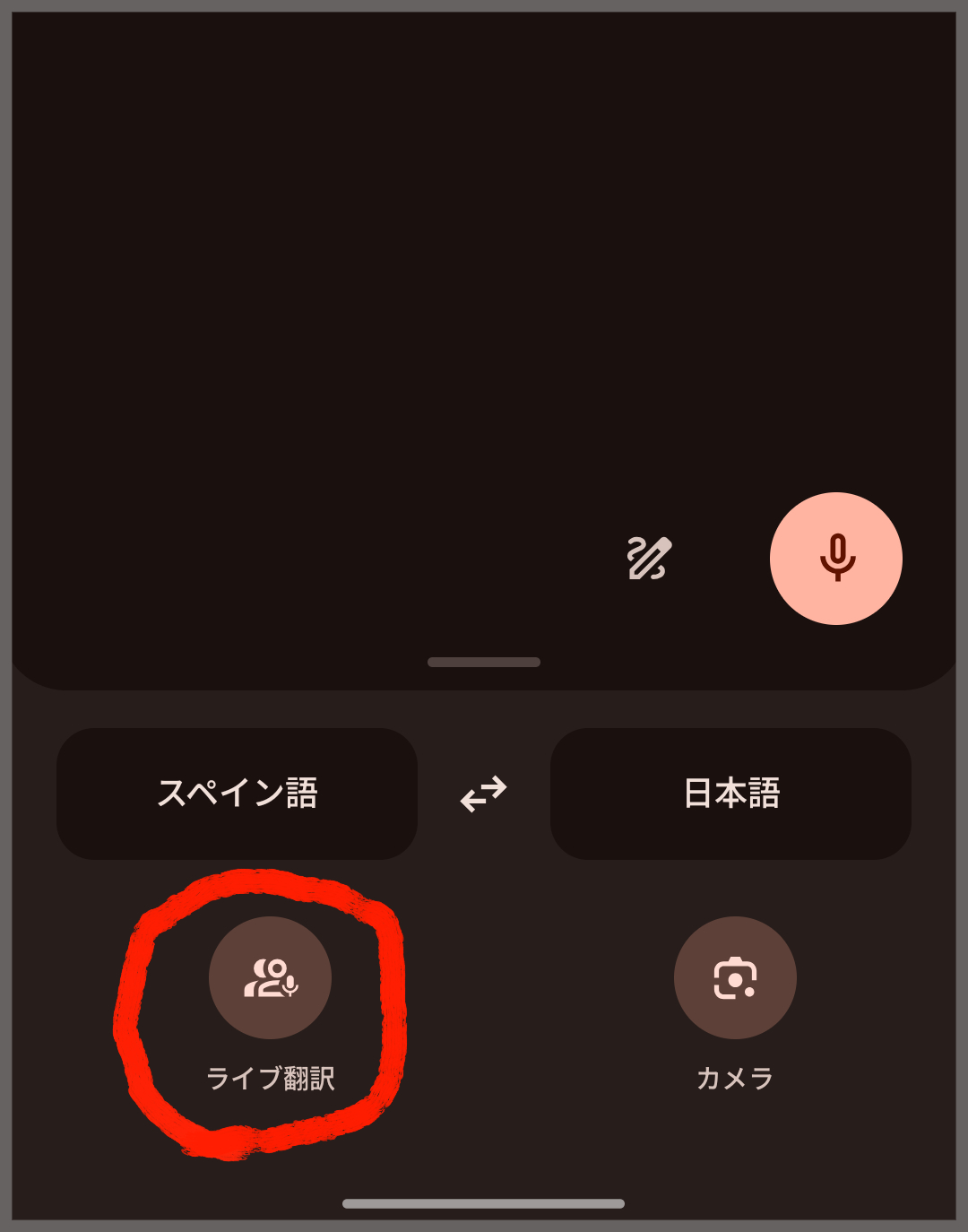Choose the source language スペイン語
968x1232 pixels.
click(x=237, y=794)
